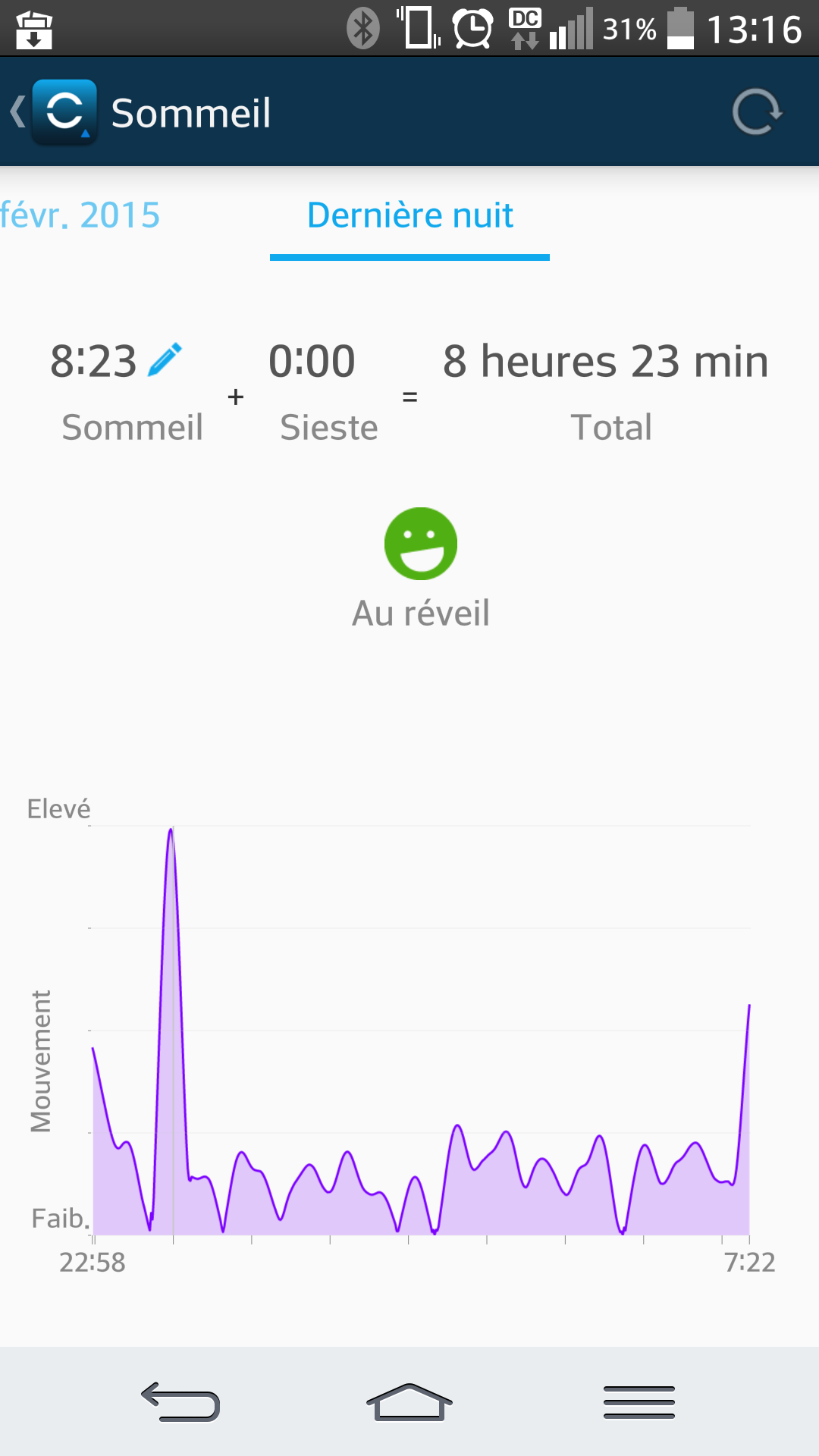This screenshot has height=1456, width=819.
Task: Open the system menu button
Action: tap(639, 1401)
